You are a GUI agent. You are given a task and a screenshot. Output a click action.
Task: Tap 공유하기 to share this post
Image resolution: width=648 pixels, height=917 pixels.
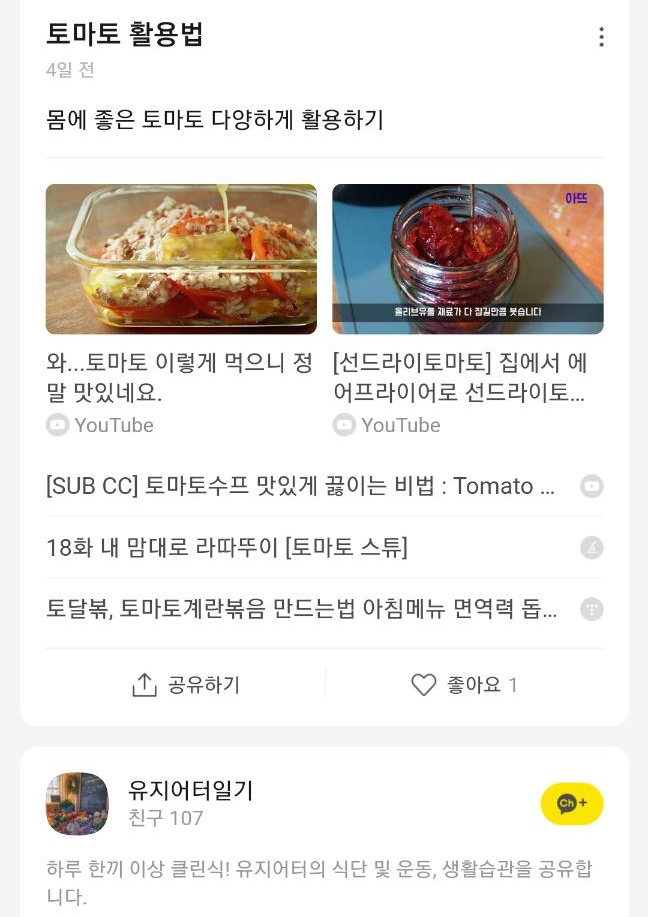coord(186,685)
